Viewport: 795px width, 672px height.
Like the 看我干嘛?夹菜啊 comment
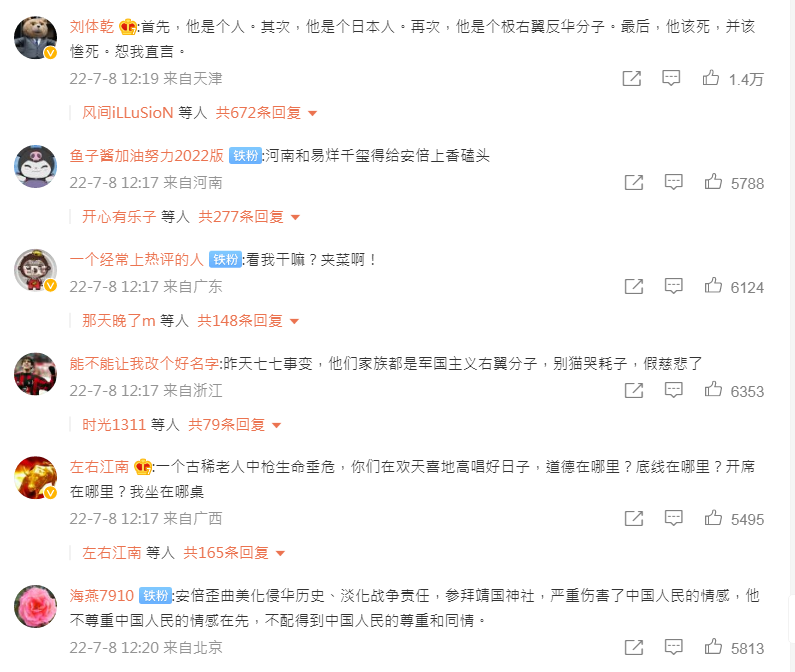[713, 287]
